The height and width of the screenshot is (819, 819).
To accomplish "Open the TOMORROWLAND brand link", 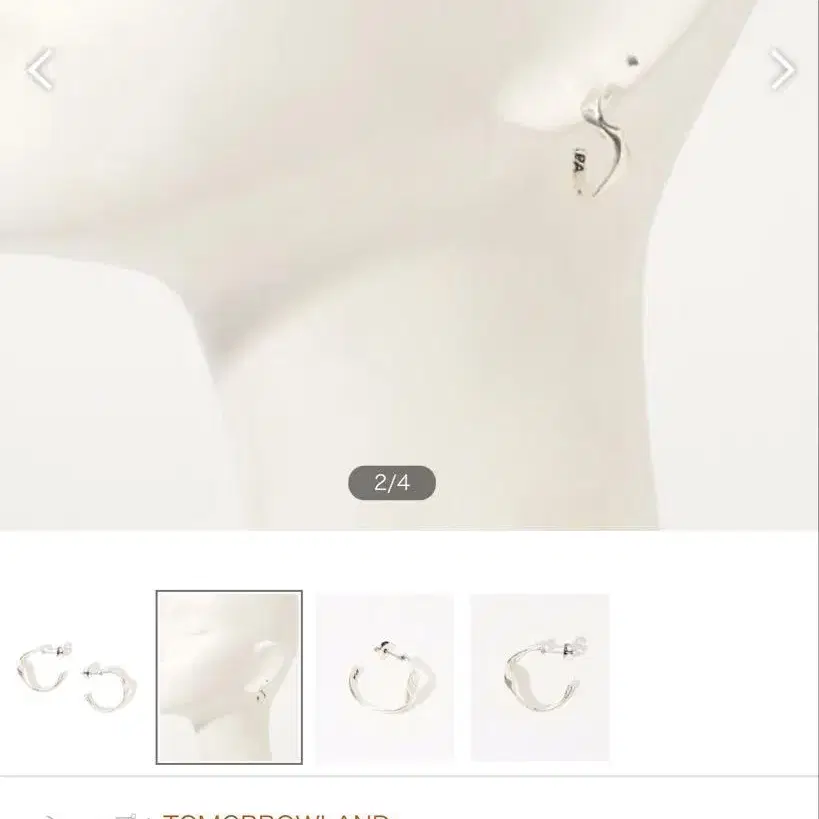I will click(276, 815).
